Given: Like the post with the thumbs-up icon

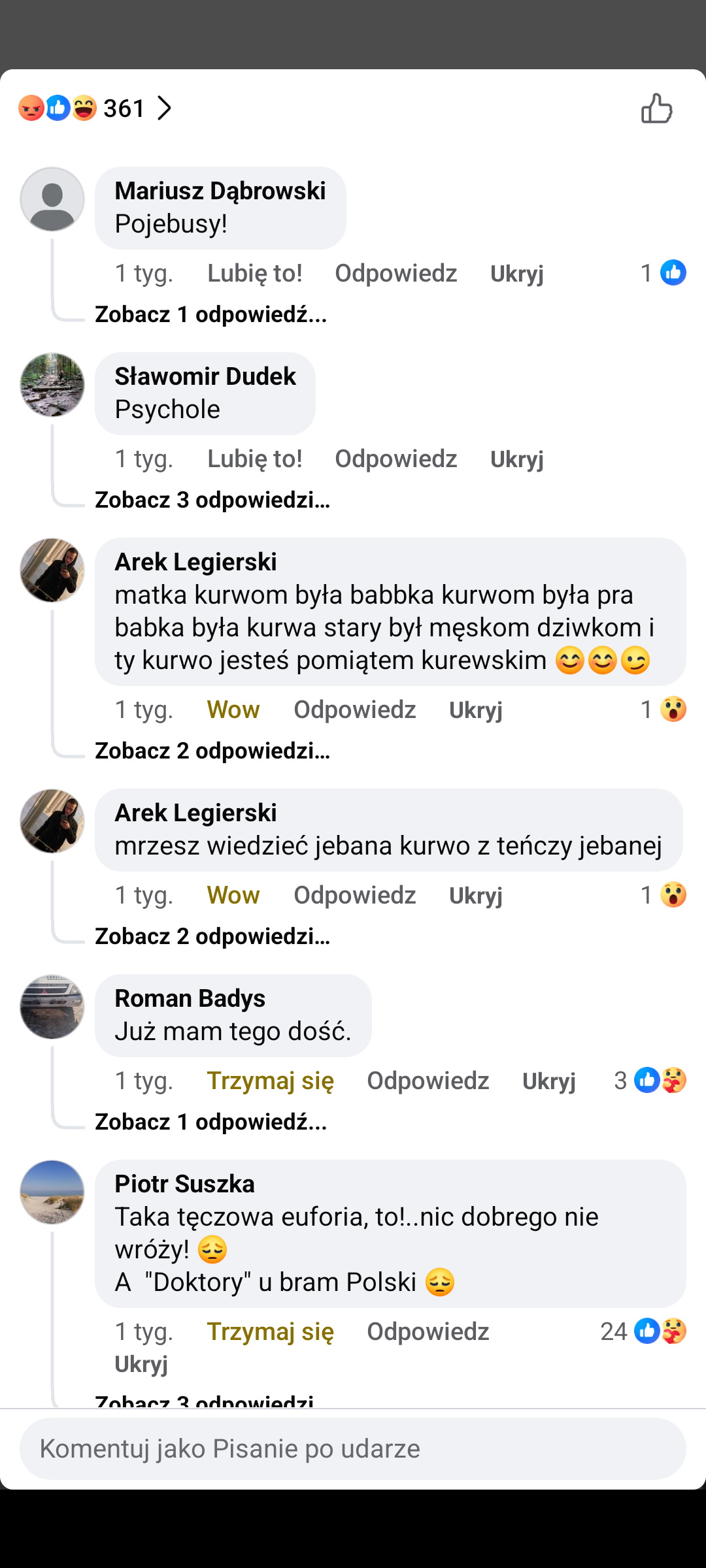Looking at the screenshot, I should [656, 108].
